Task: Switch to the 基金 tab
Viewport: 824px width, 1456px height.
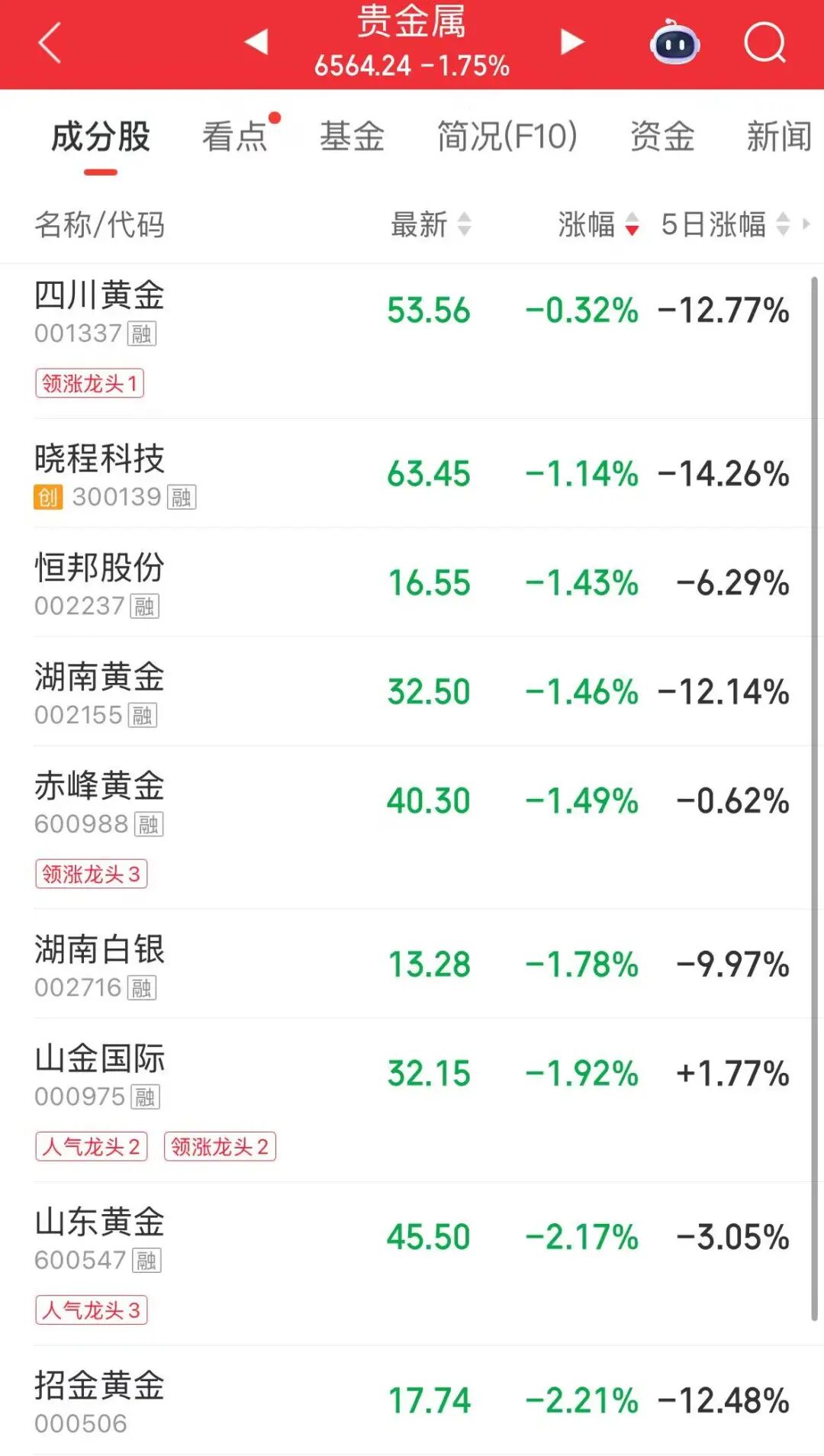Action: point(352,137)
